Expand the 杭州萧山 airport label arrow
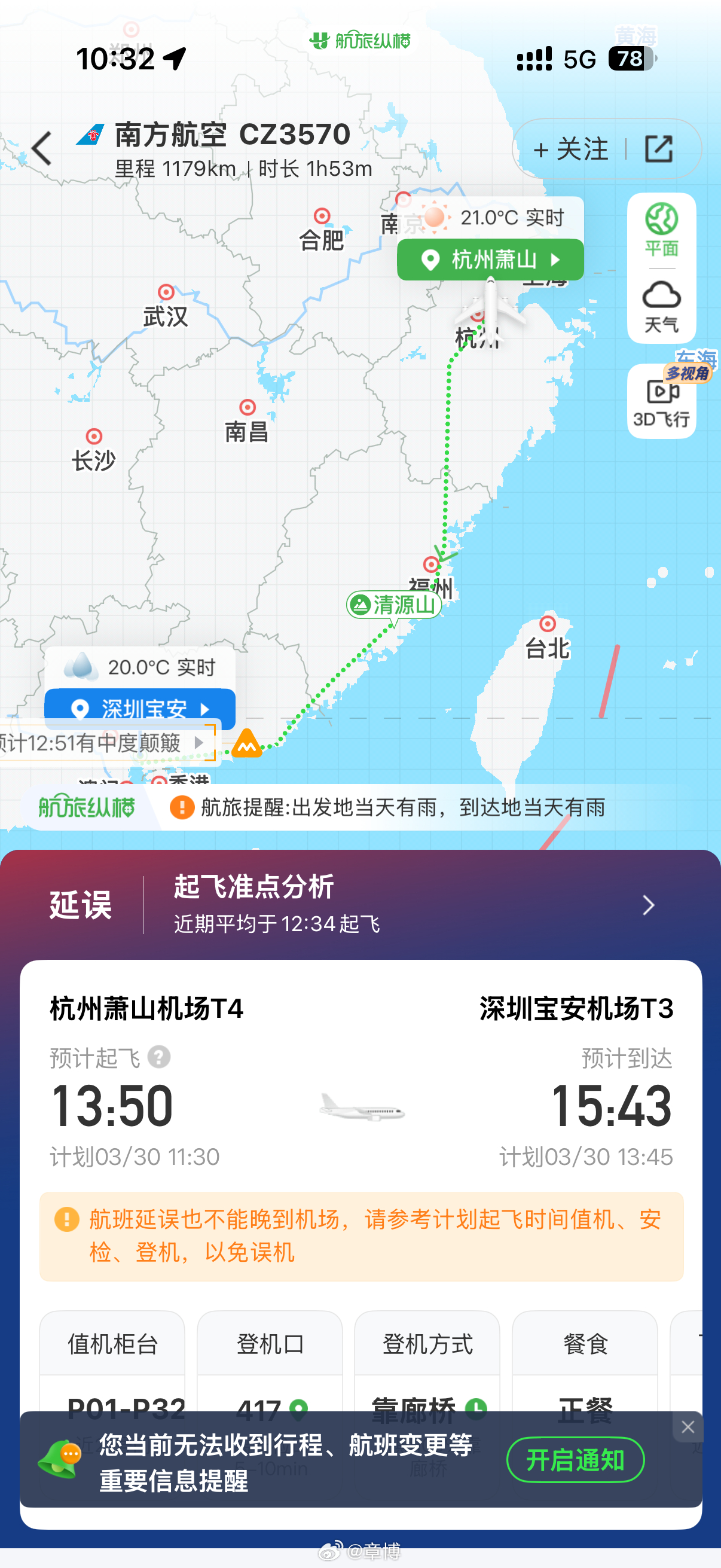Screen dimensions: 721x1568 click(554, 260)
